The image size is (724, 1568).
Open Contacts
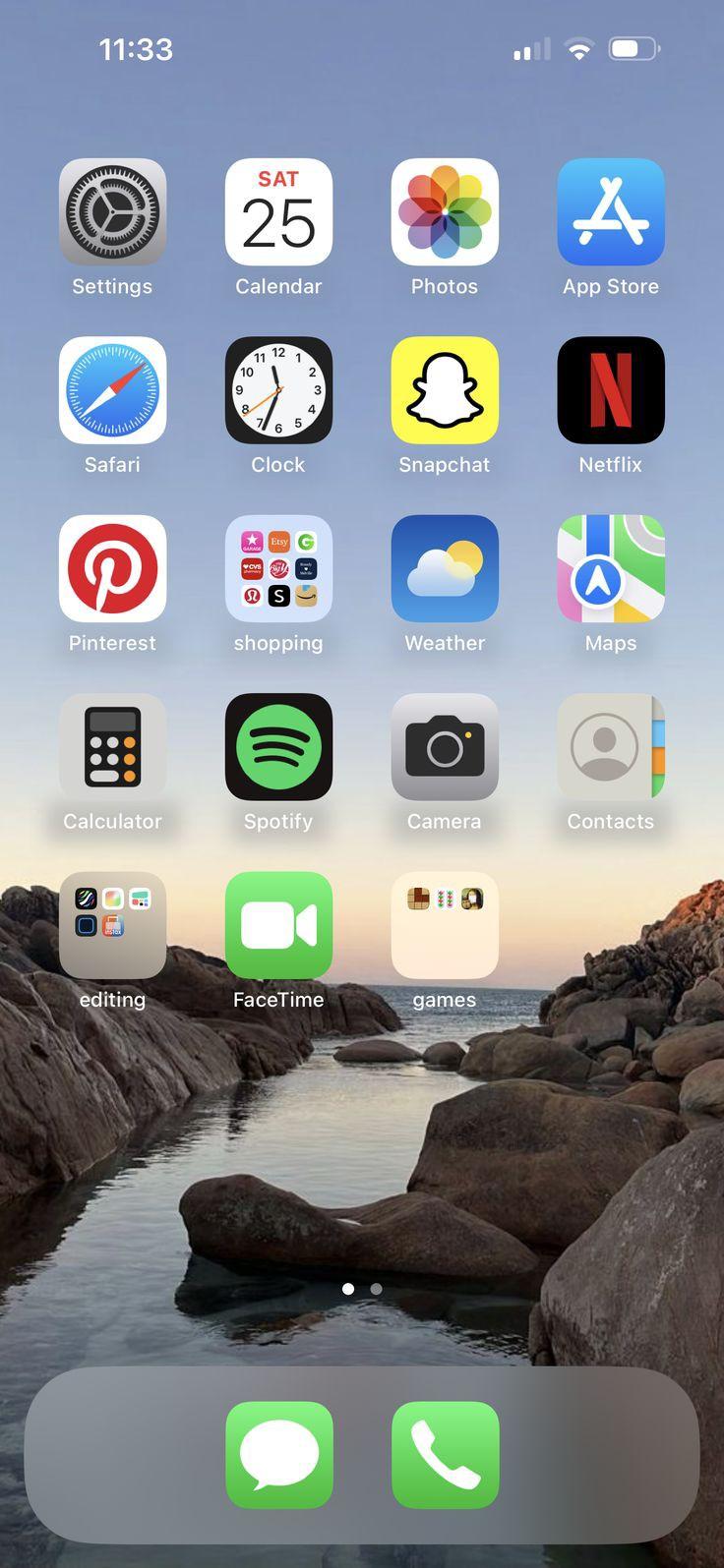coord(611,747)
